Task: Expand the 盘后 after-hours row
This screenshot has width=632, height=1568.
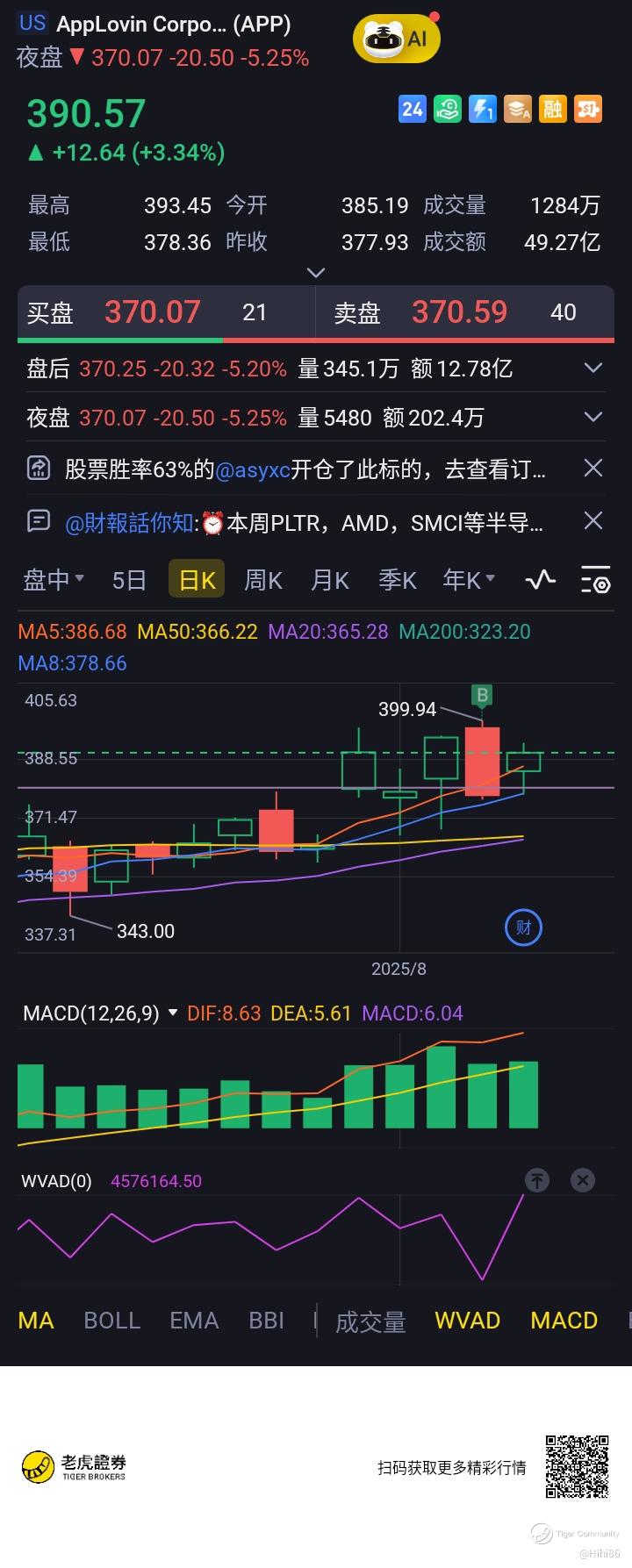Action: (593, 369)
